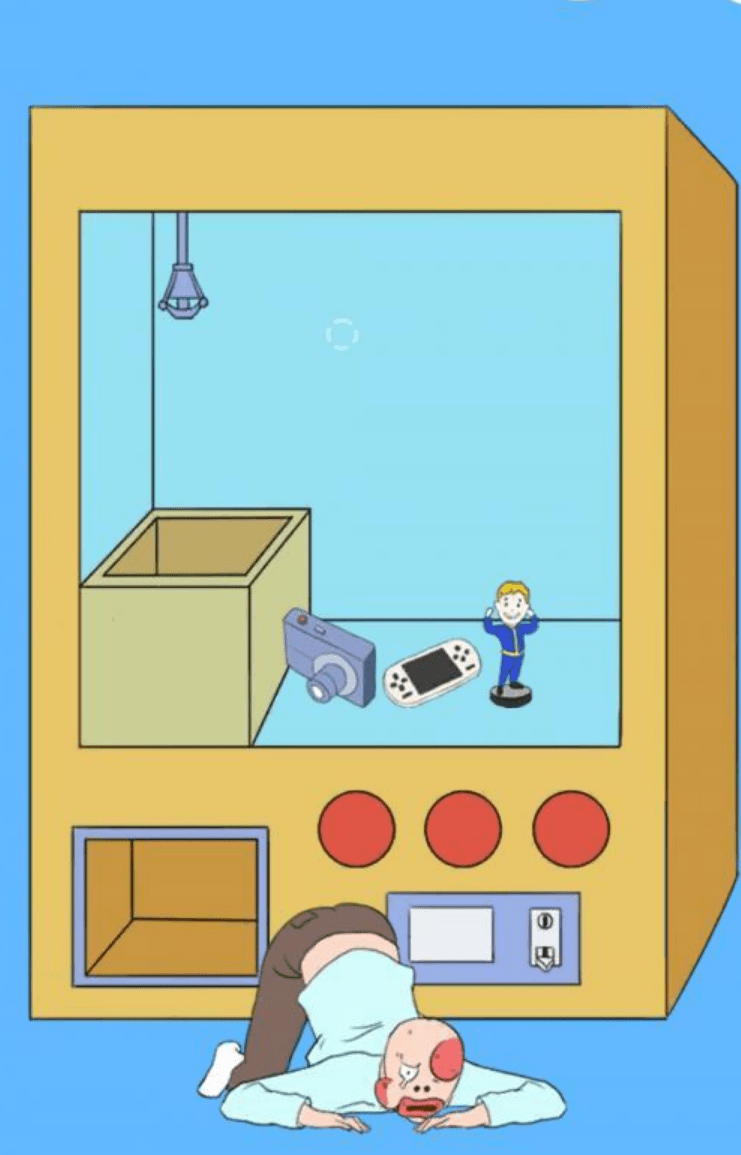This screenshot has height=1155, width=741.
Task: Tap the claw hanging in the machine
Action: point(185,290)
